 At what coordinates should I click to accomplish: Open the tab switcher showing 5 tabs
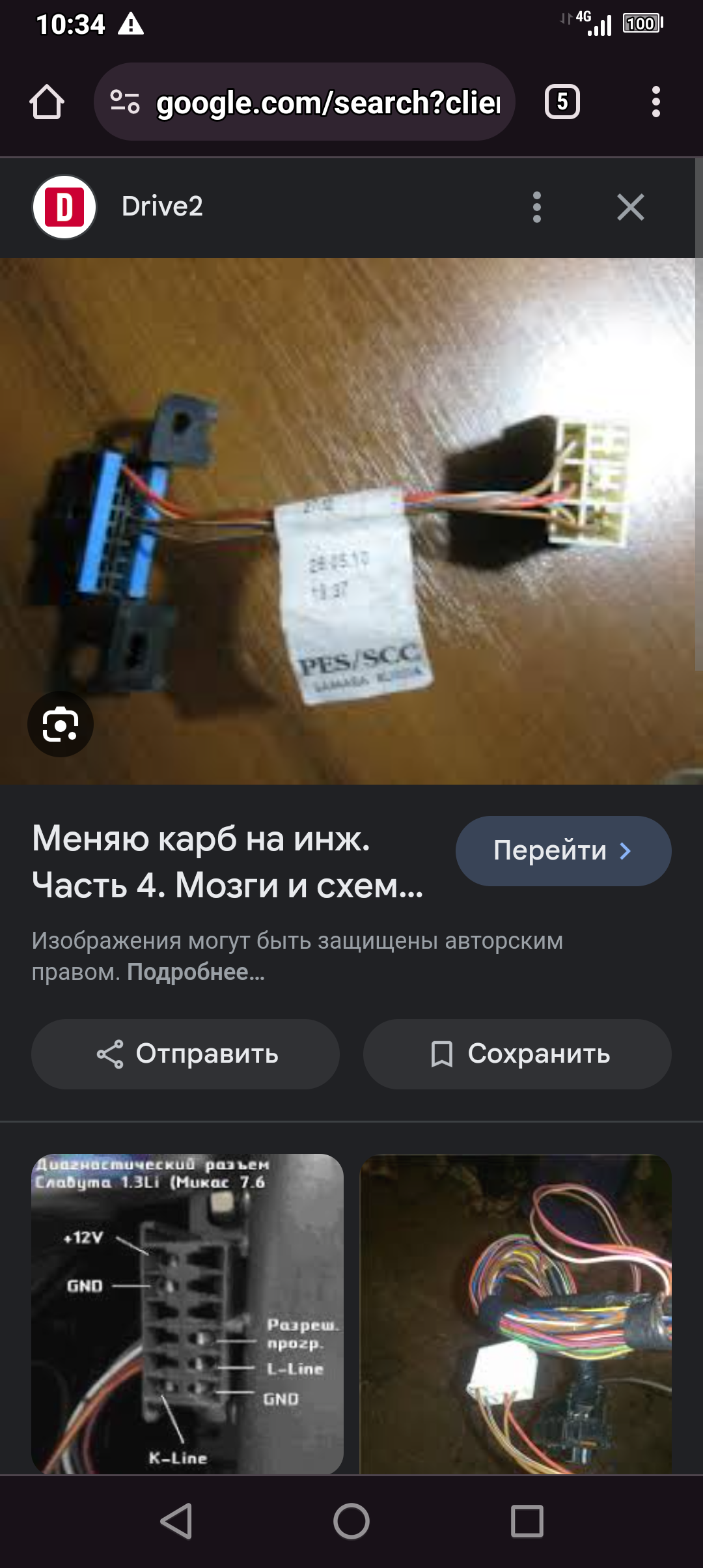click(562, 102)
